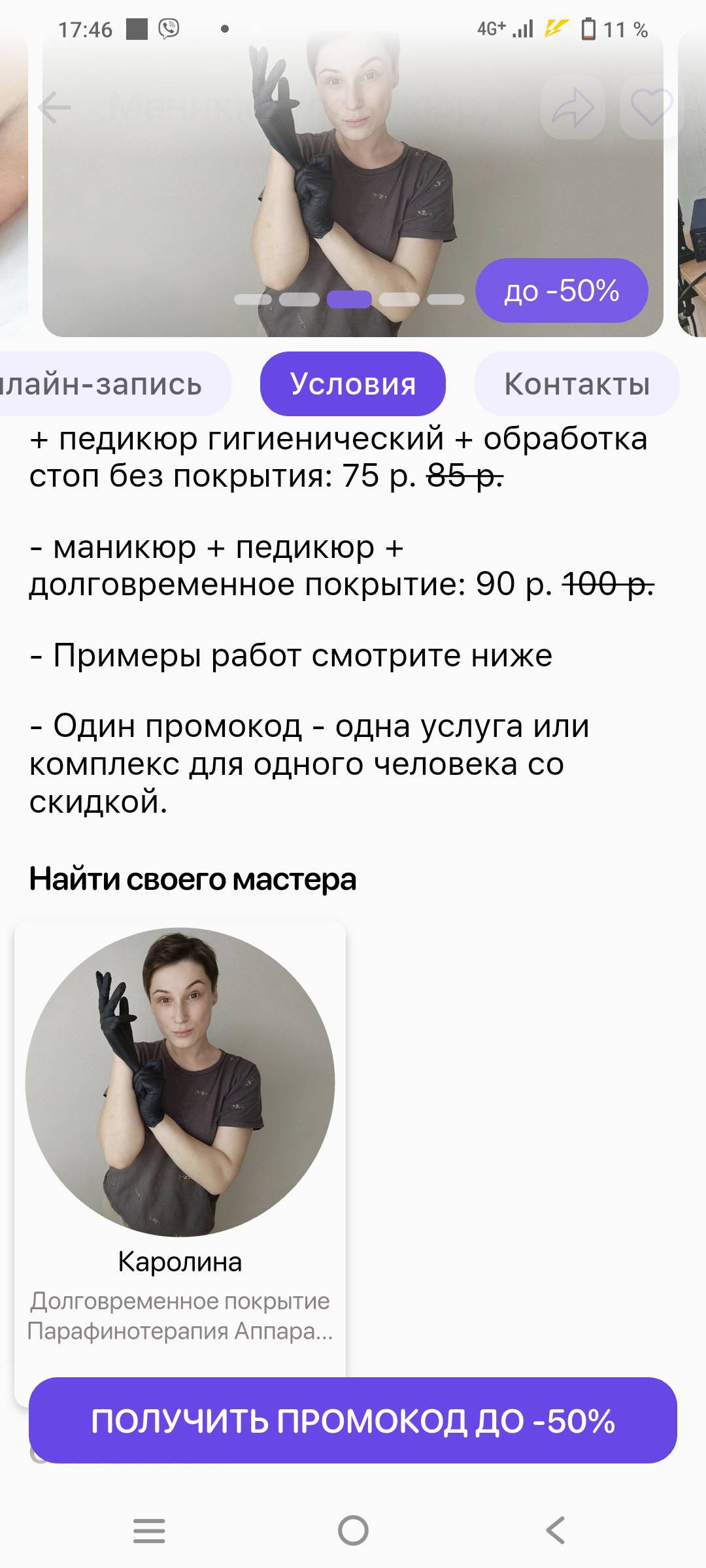Image resolution: width=706 pixels, height=1568 pixels.
Task: Go back using the top arrow
Action: point(55,108)
